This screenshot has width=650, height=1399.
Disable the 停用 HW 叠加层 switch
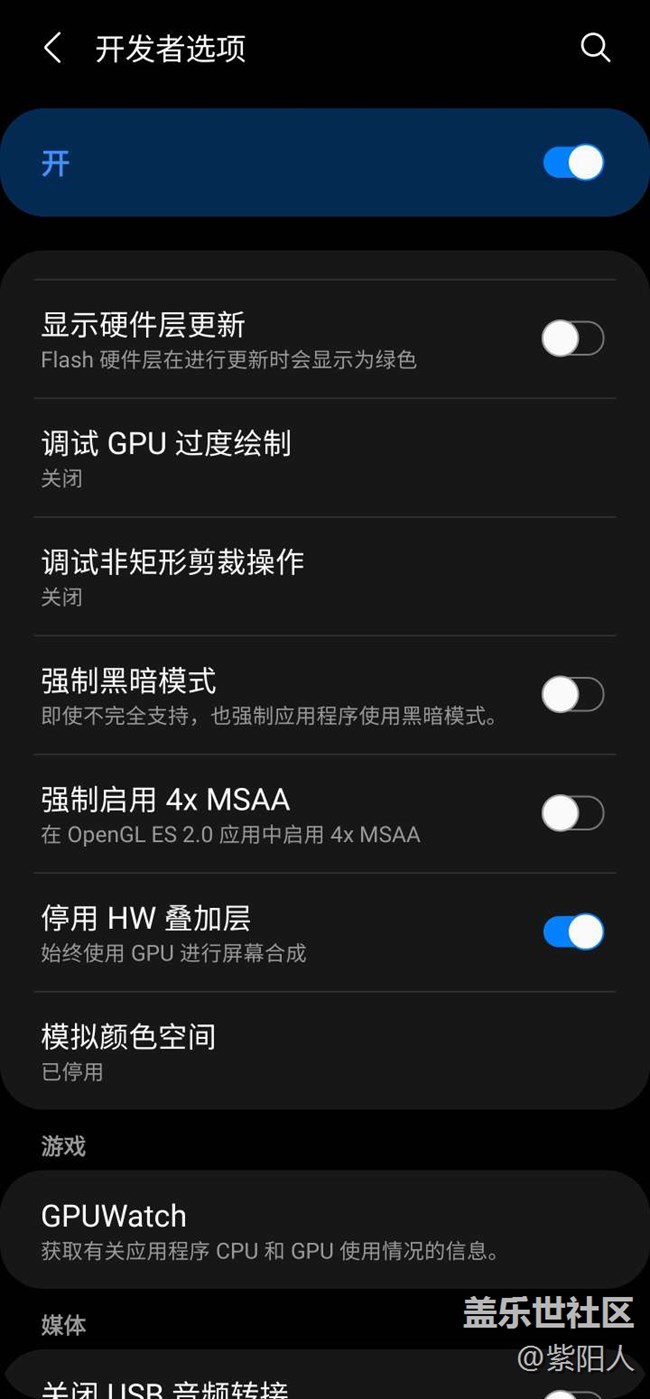point(573,932)
